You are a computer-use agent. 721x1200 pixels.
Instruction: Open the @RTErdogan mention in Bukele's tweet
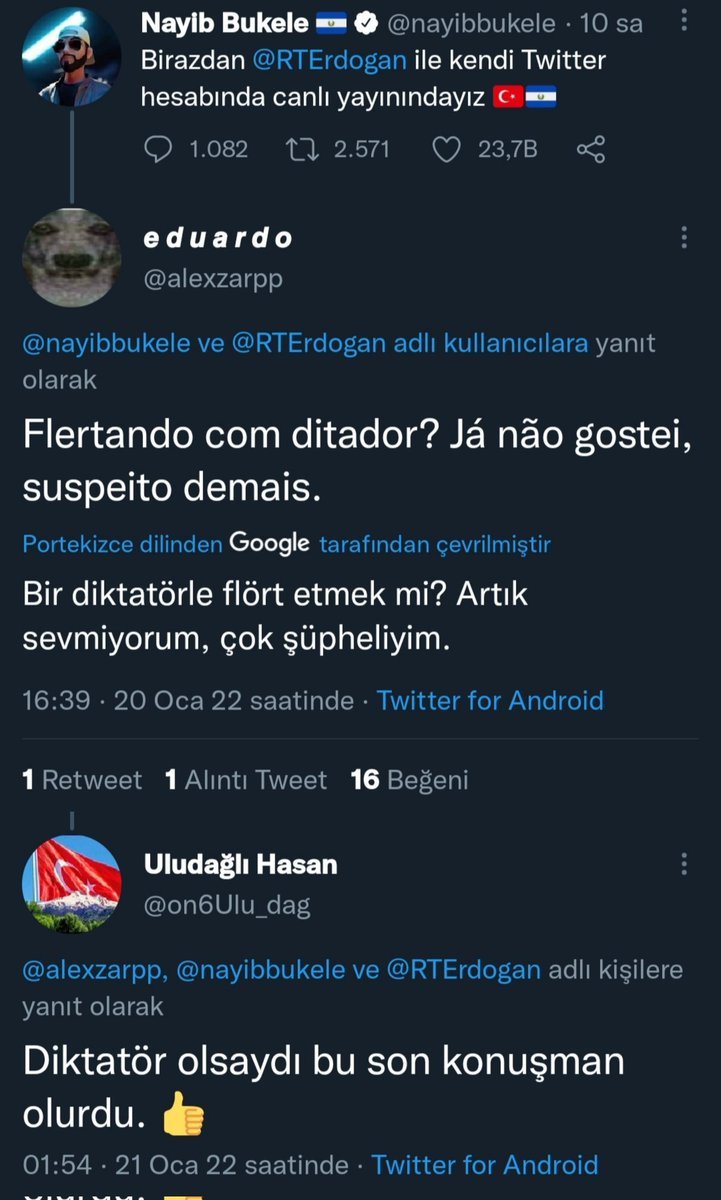336,60
